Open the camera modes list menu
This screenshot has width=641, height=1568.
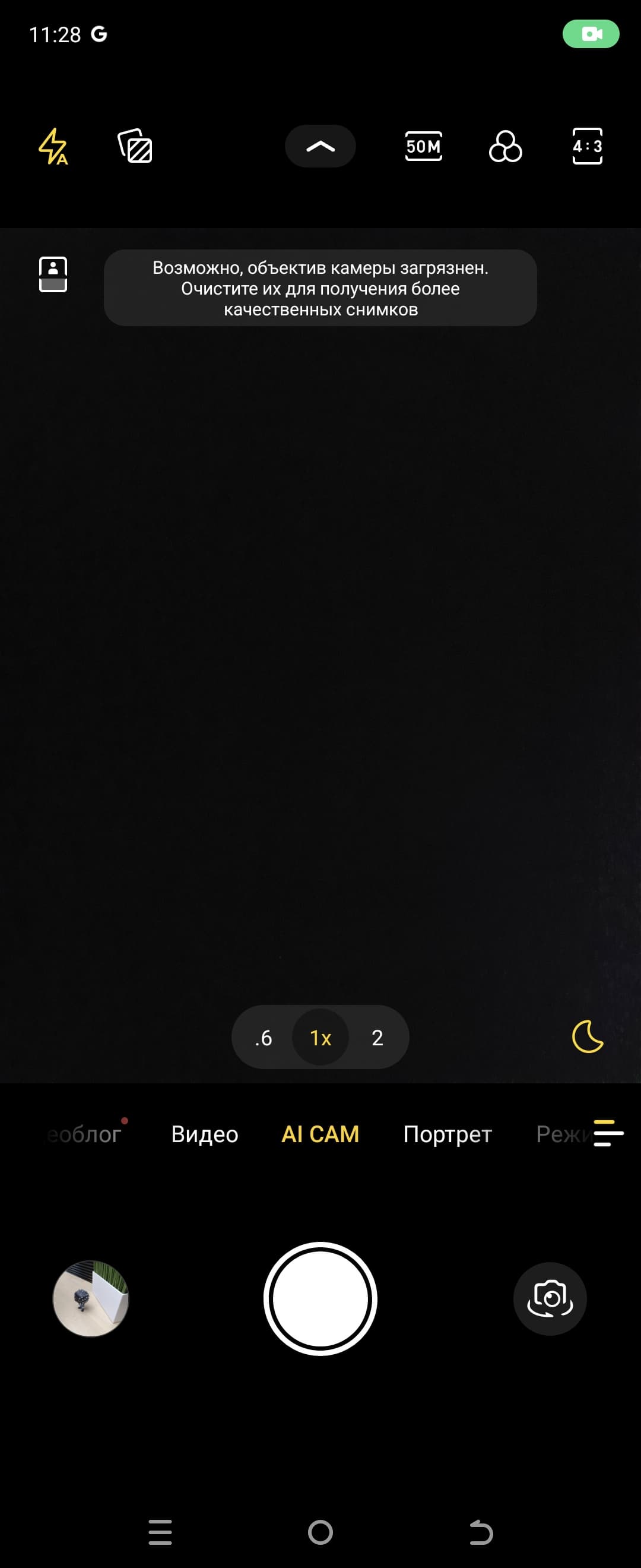pos(608,1133)
